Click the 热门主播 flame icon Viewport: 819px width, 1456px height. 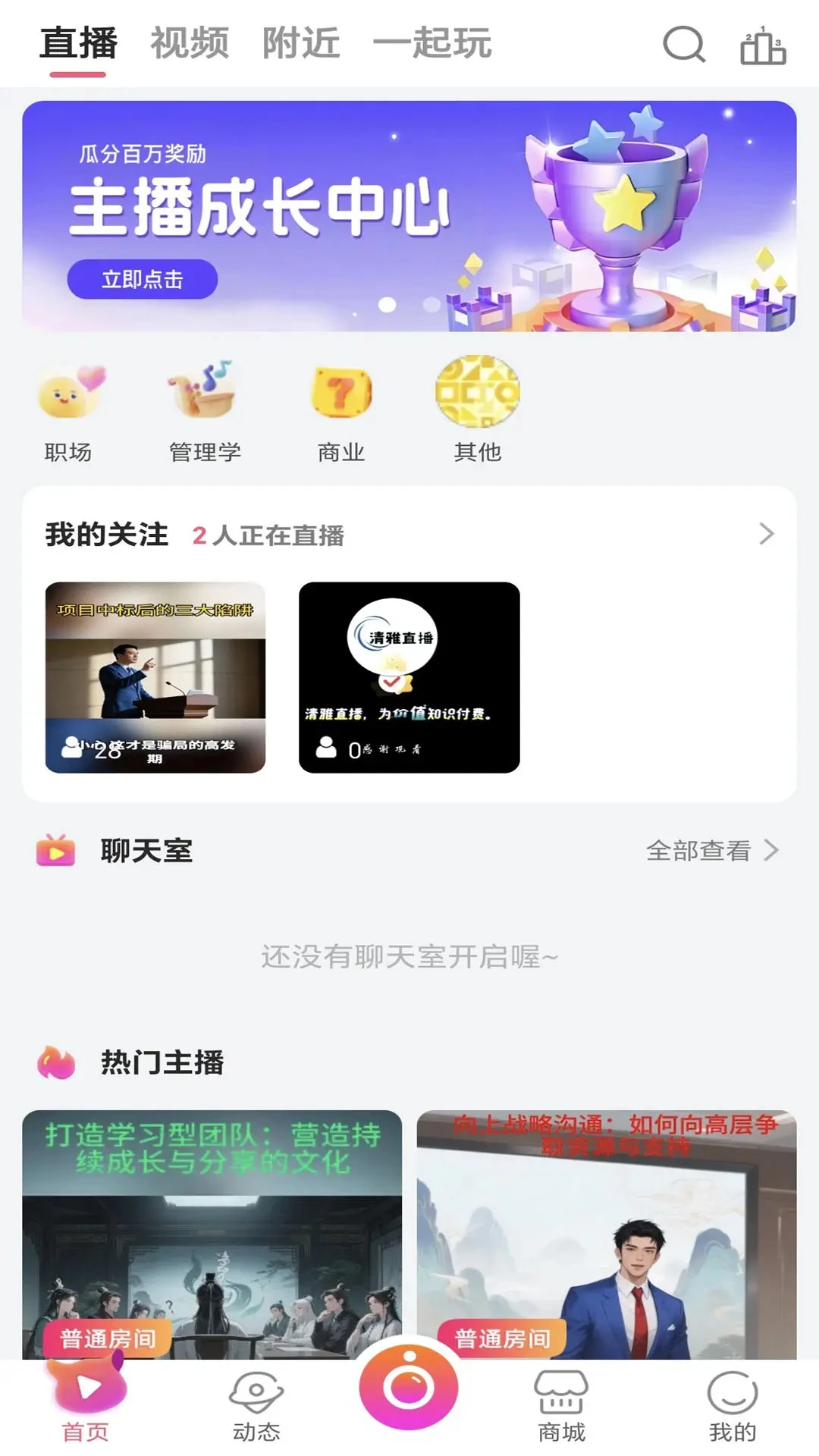pos(55,1062)
